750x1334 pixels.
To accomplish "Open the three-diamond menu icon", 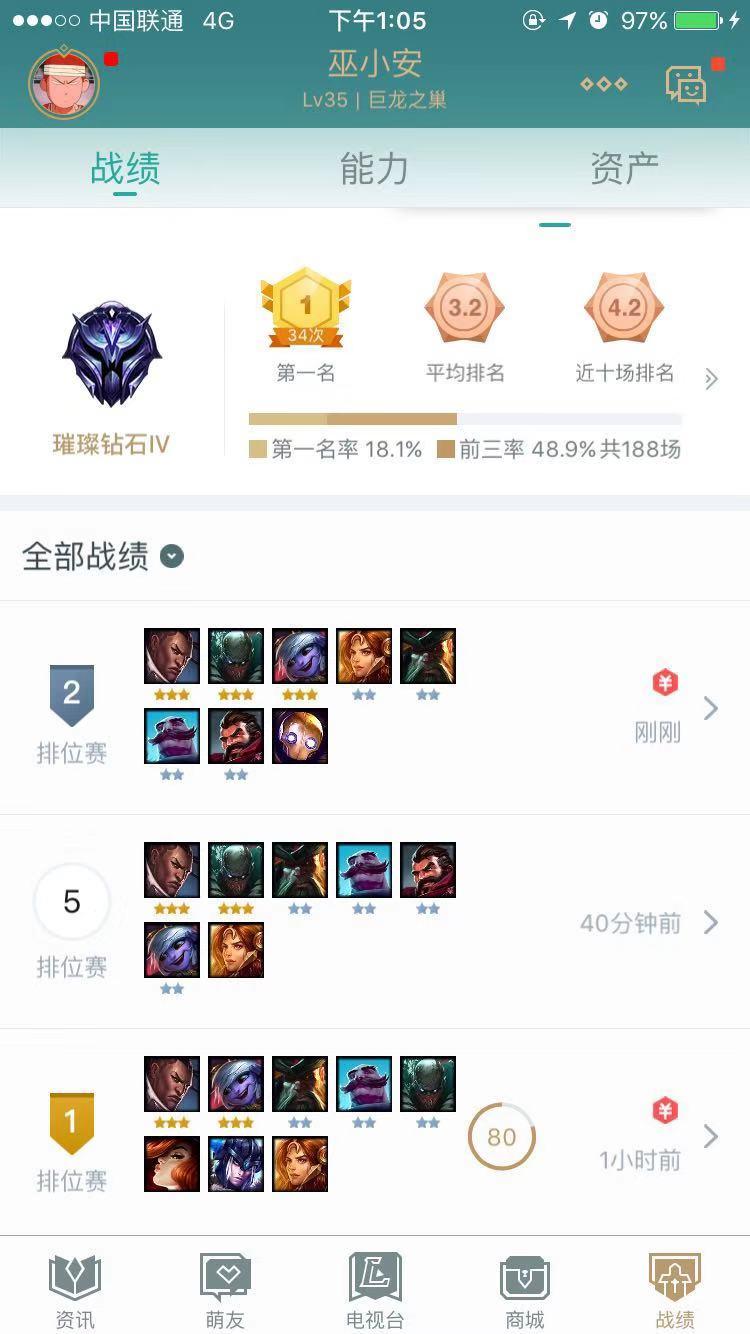I will point(603,84).
